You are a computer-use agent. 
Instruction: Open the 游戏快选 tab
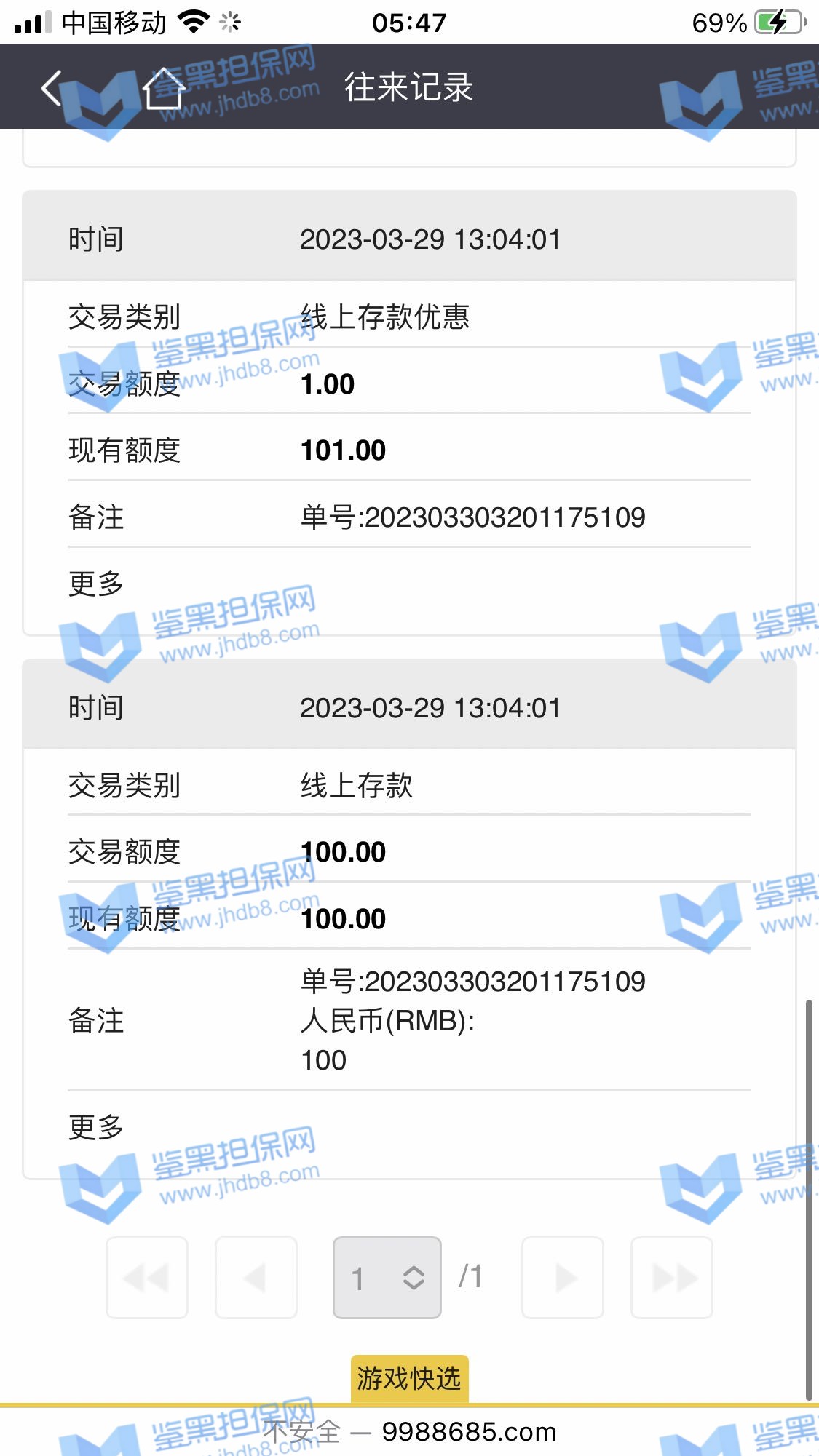click(x=409, y=1378)
